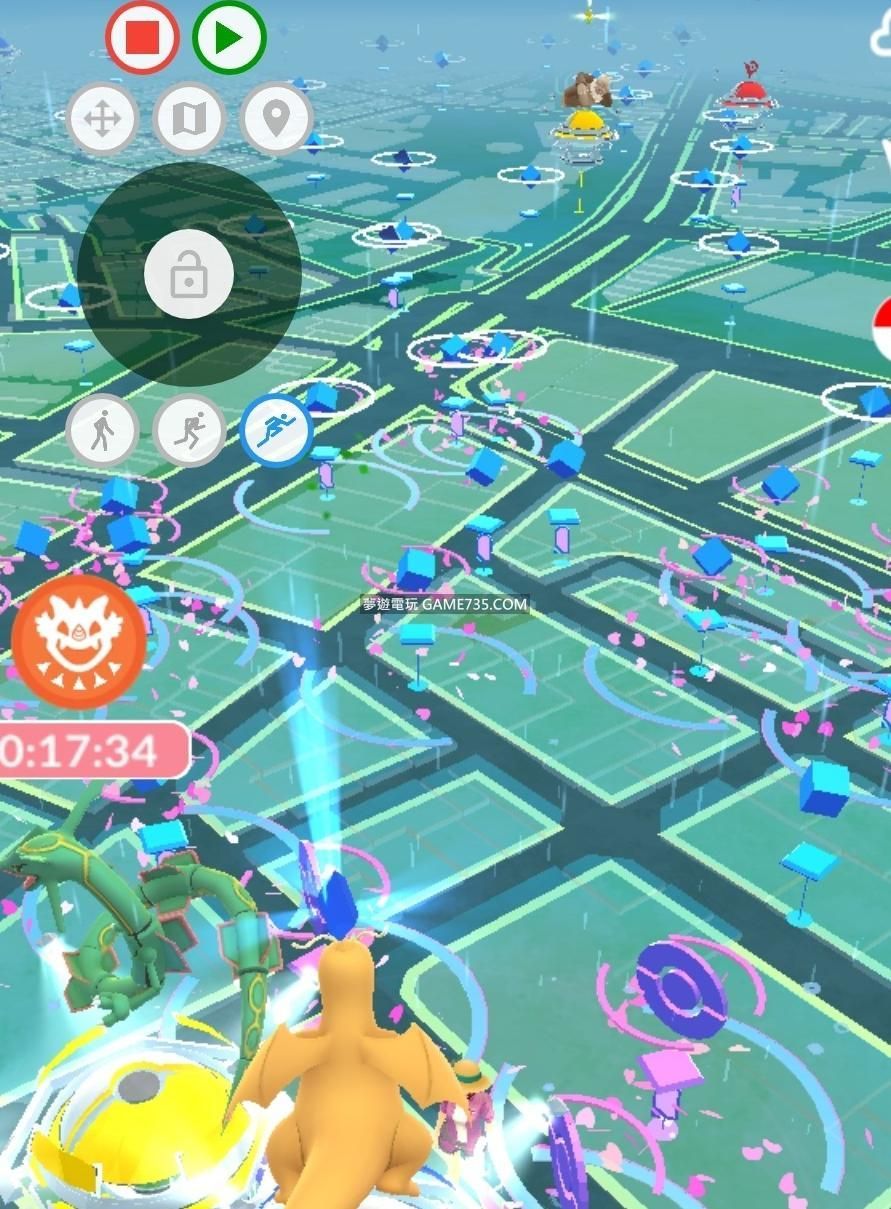Select walking speed

[102, 431]
